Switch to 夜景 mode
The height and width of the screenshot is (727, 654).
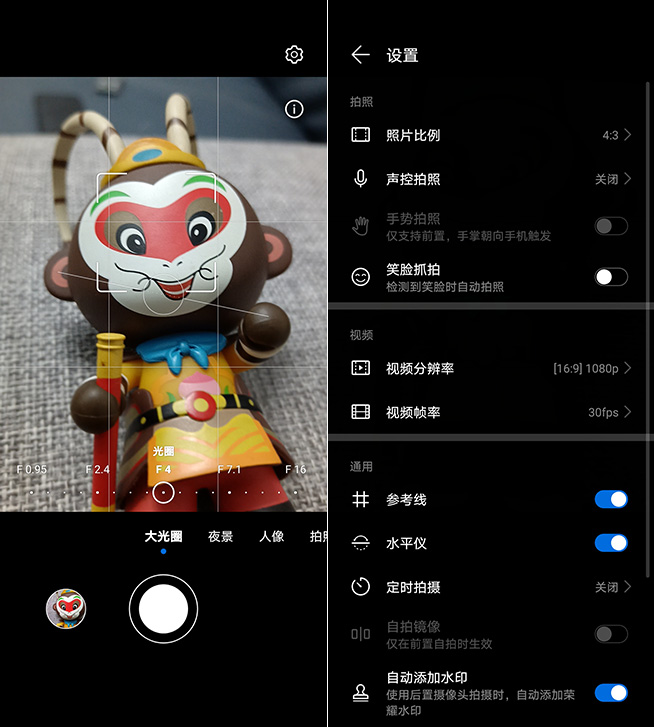tap(220, 537)
